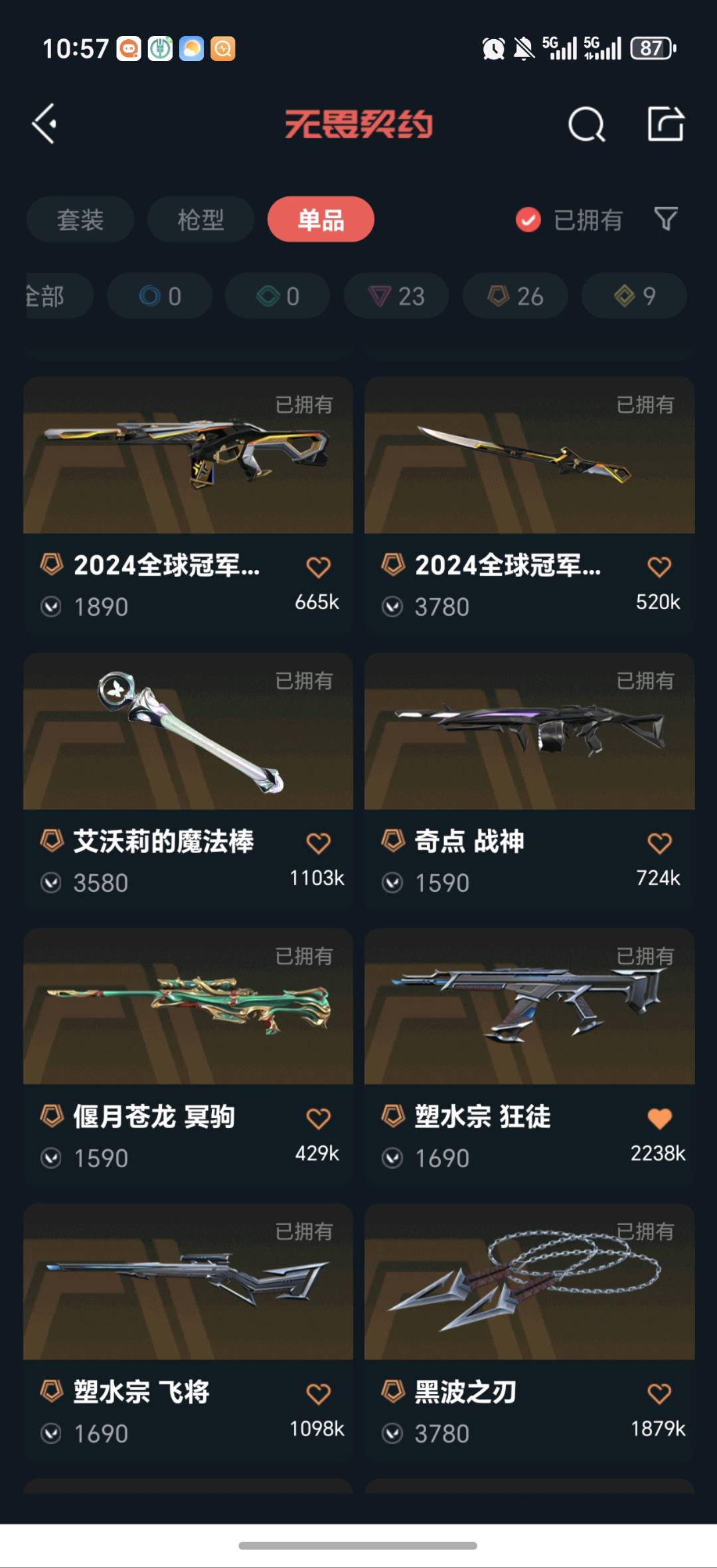This screenshot has height=1568, width=717.
Task: Switch to the 枪型 tab
Action: click(x=200, y=220)
